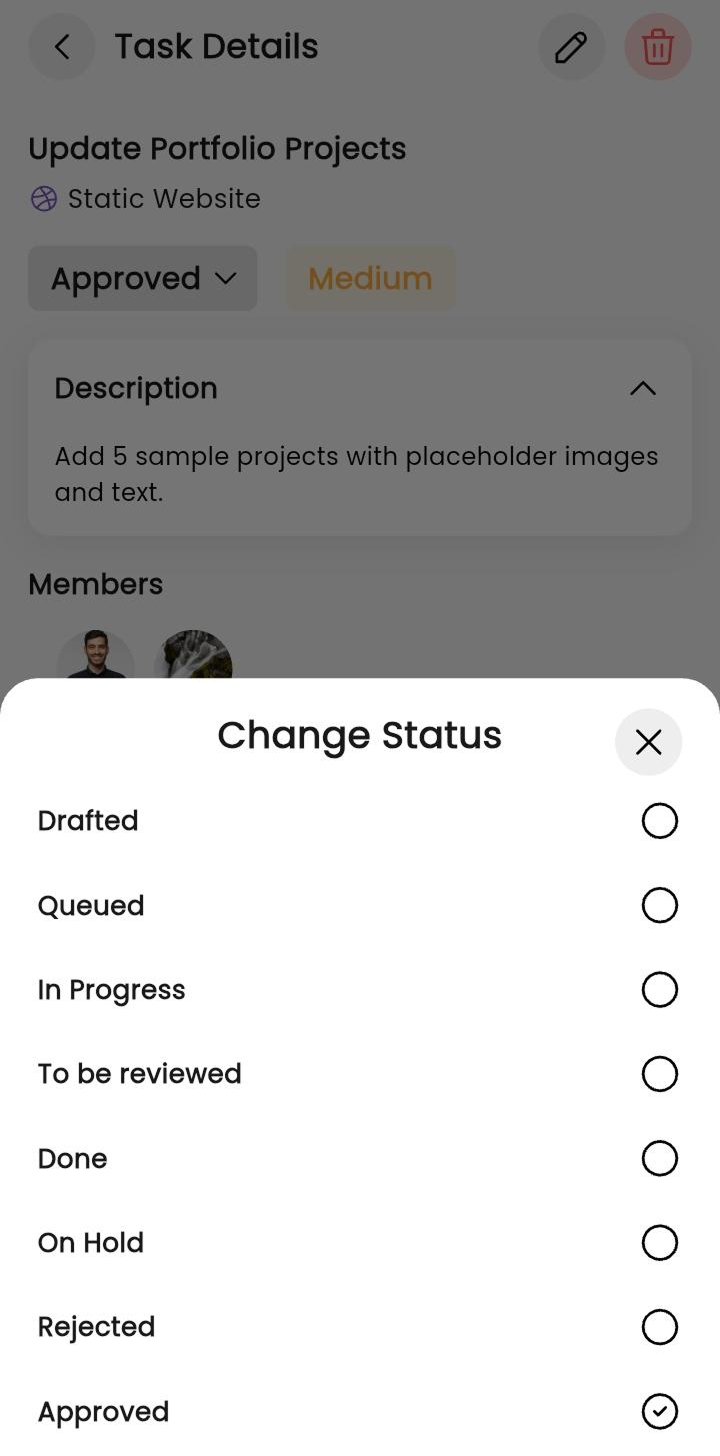Set status to In Progress

tap(359, 990)
